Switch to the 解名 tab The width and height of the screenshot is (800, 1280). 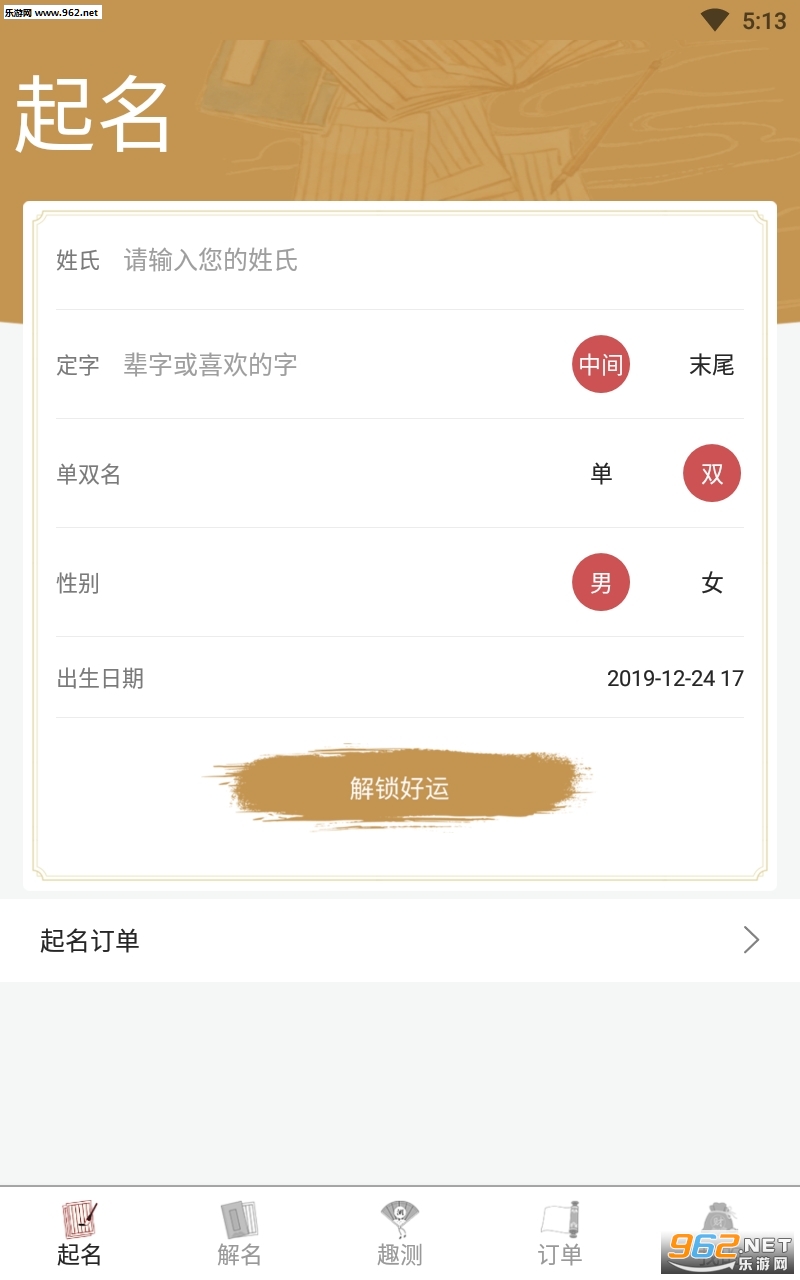[240, 1234]
